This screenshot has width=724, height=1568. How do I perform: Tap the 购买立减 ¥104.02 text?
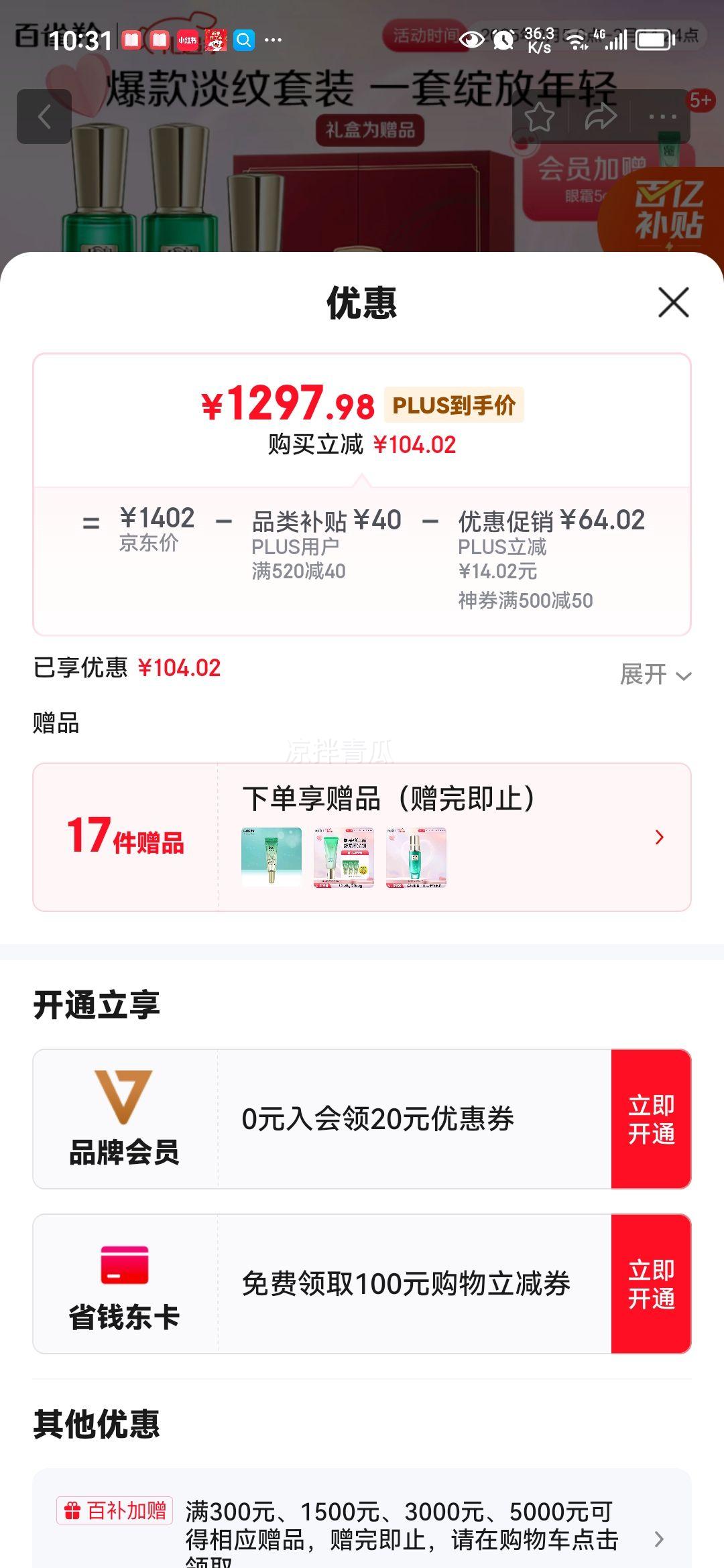coord(362,445)
